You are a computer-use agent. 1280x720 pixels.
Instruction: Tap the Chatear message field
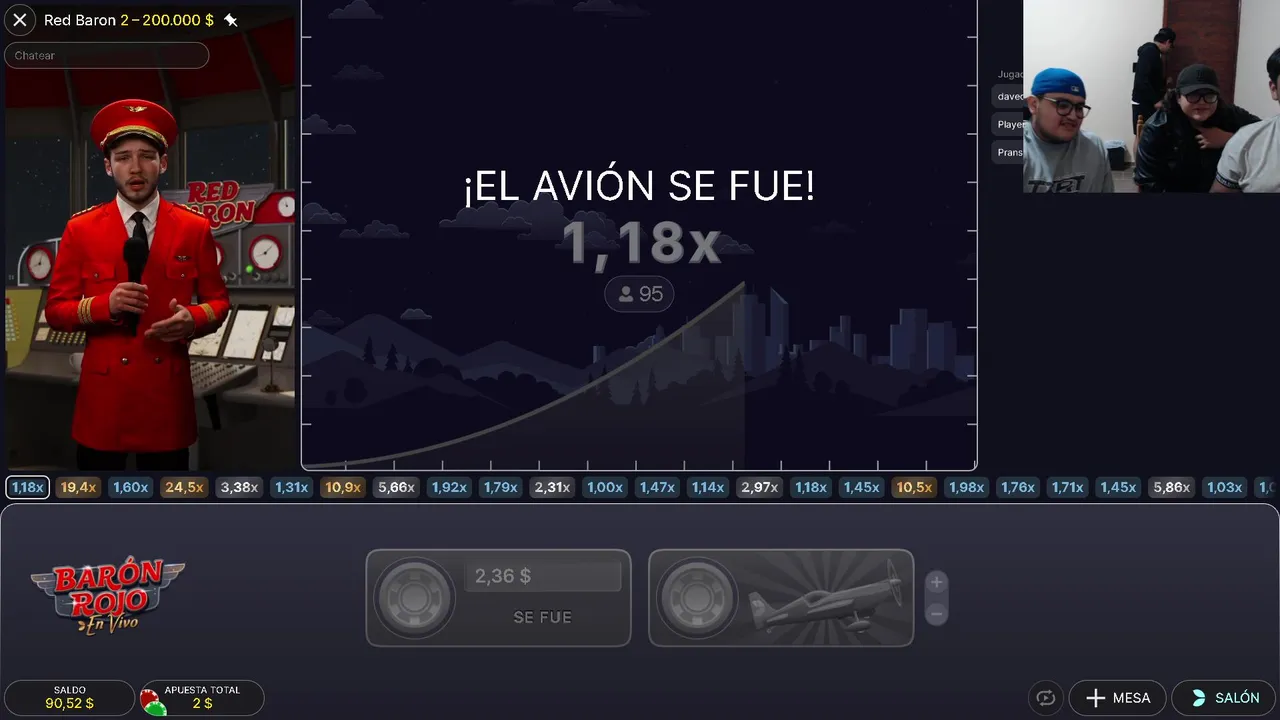[x=107, y=56]
